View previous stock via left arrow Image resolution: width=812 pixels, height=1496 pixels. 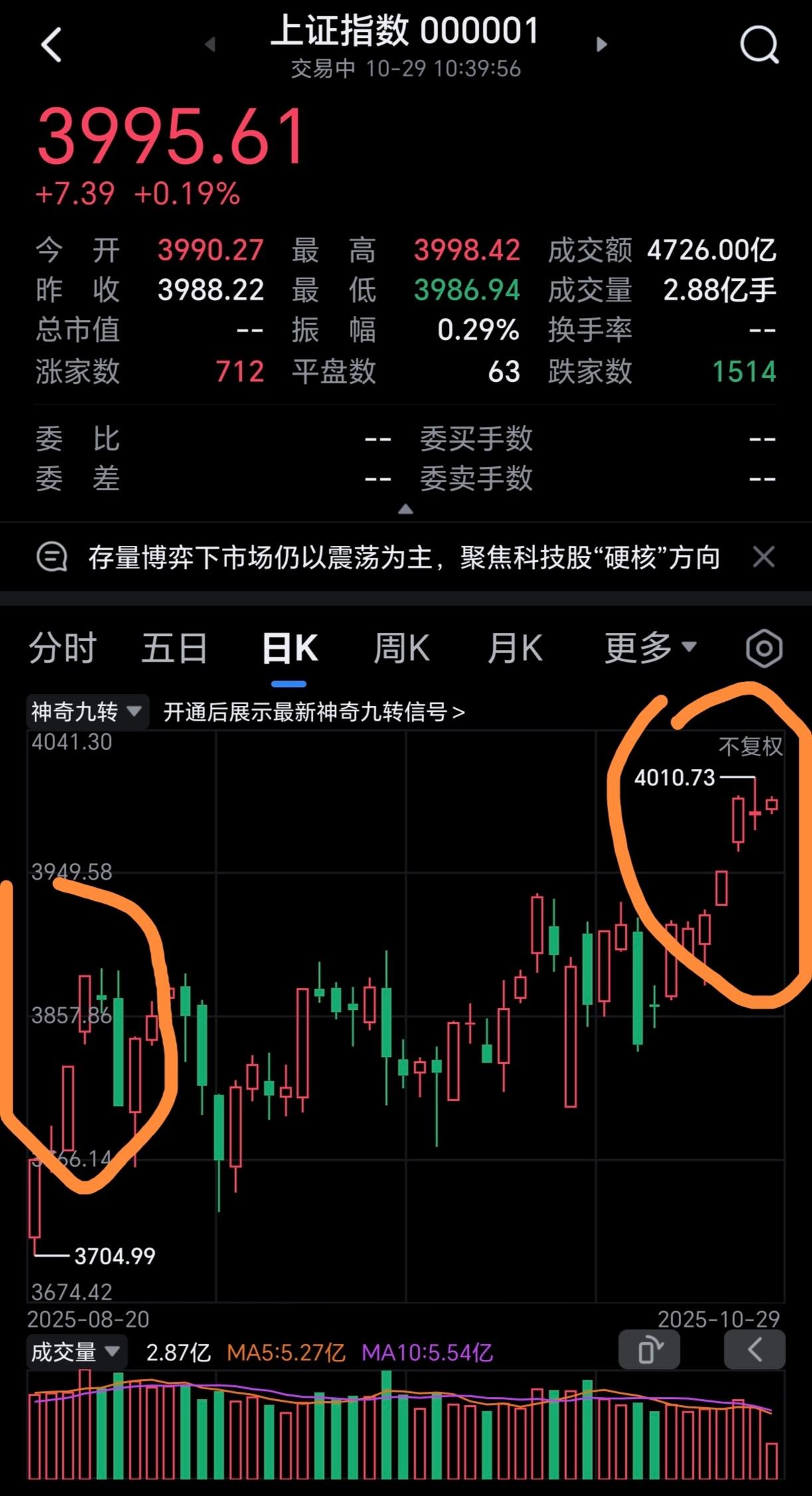pyautogui.click(x=210, y=44)
